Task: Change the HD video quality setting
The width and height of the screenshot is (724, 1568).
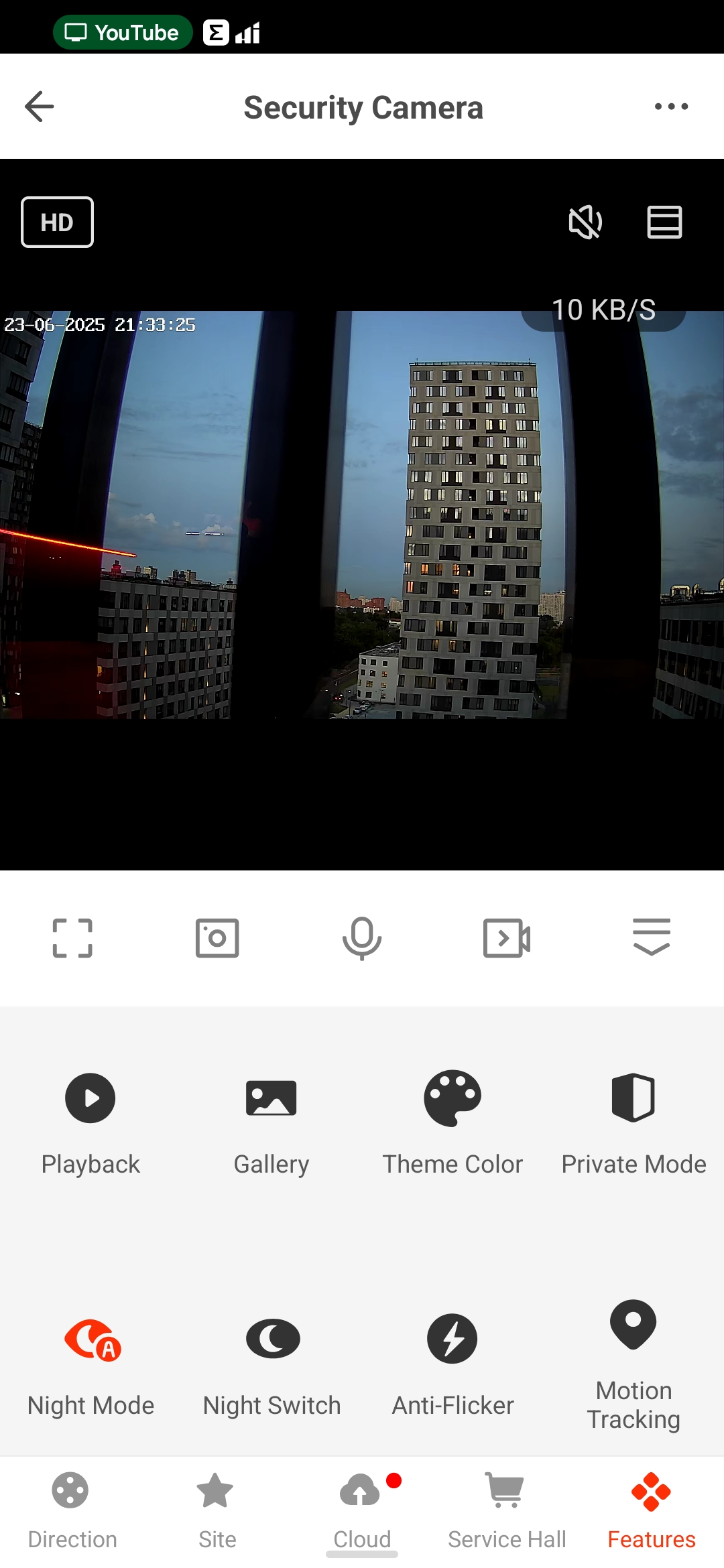Action: click(x=57, y=222)
